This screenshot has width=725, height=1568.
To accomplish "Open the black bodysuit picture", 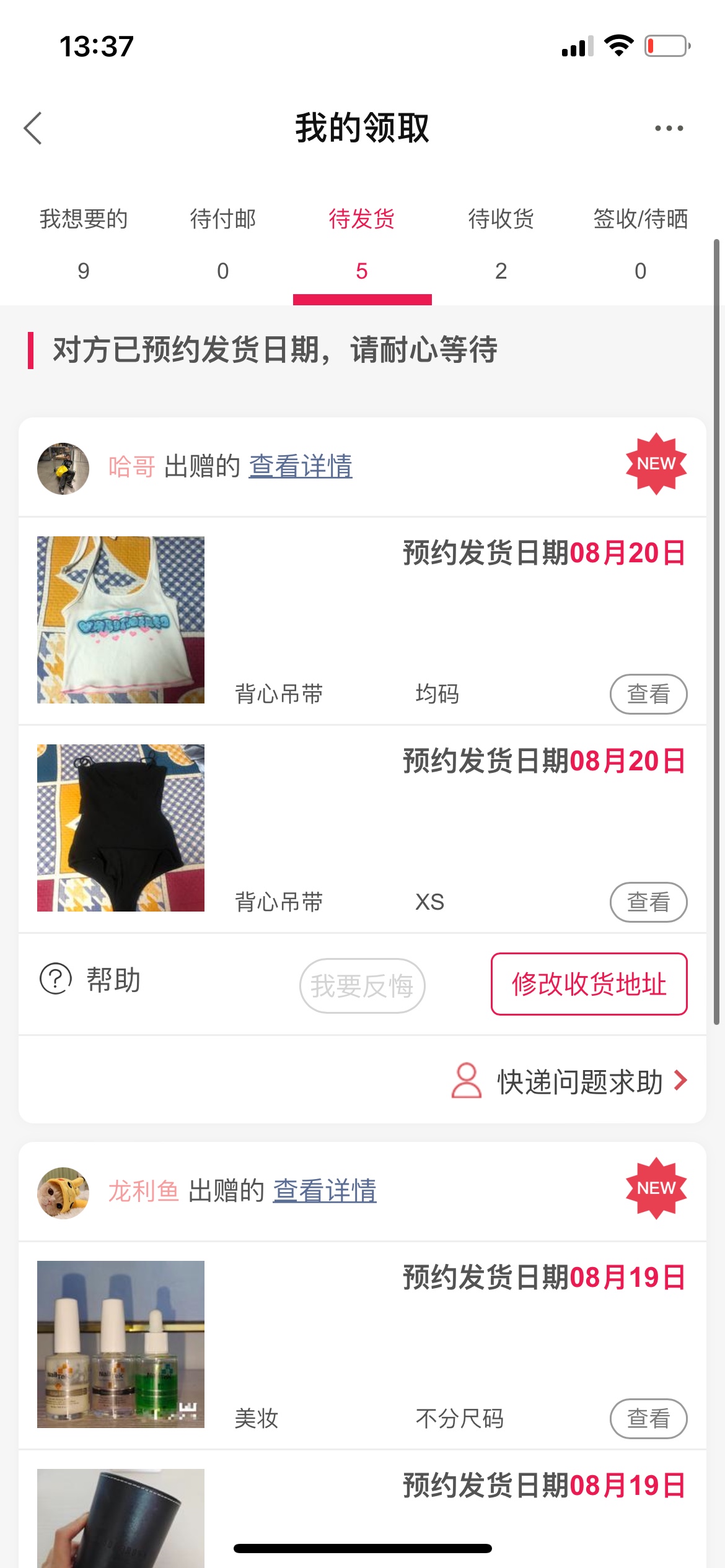I will pos(121,828).
